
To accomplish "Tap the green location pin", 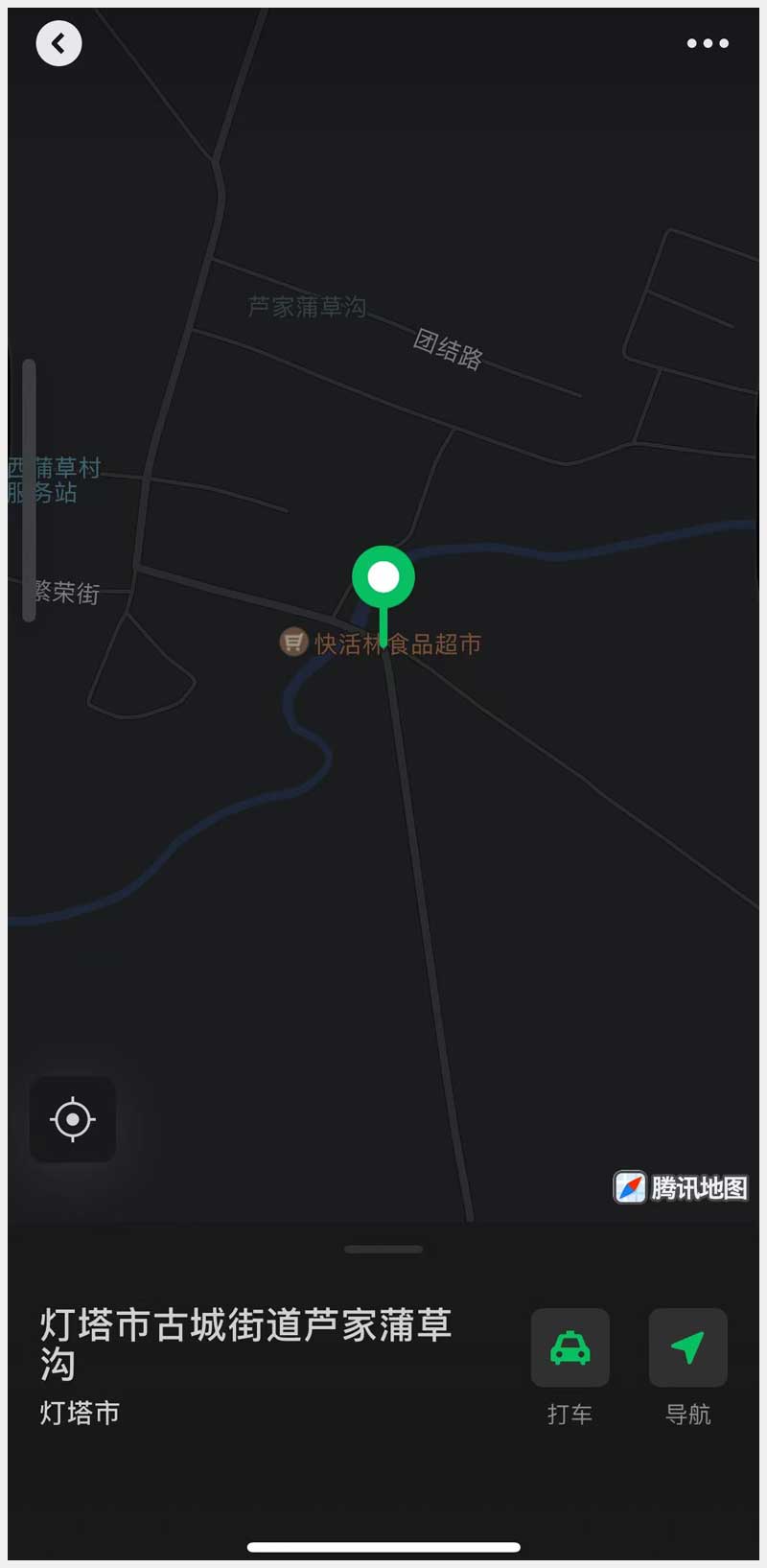I will coord(383,578).
